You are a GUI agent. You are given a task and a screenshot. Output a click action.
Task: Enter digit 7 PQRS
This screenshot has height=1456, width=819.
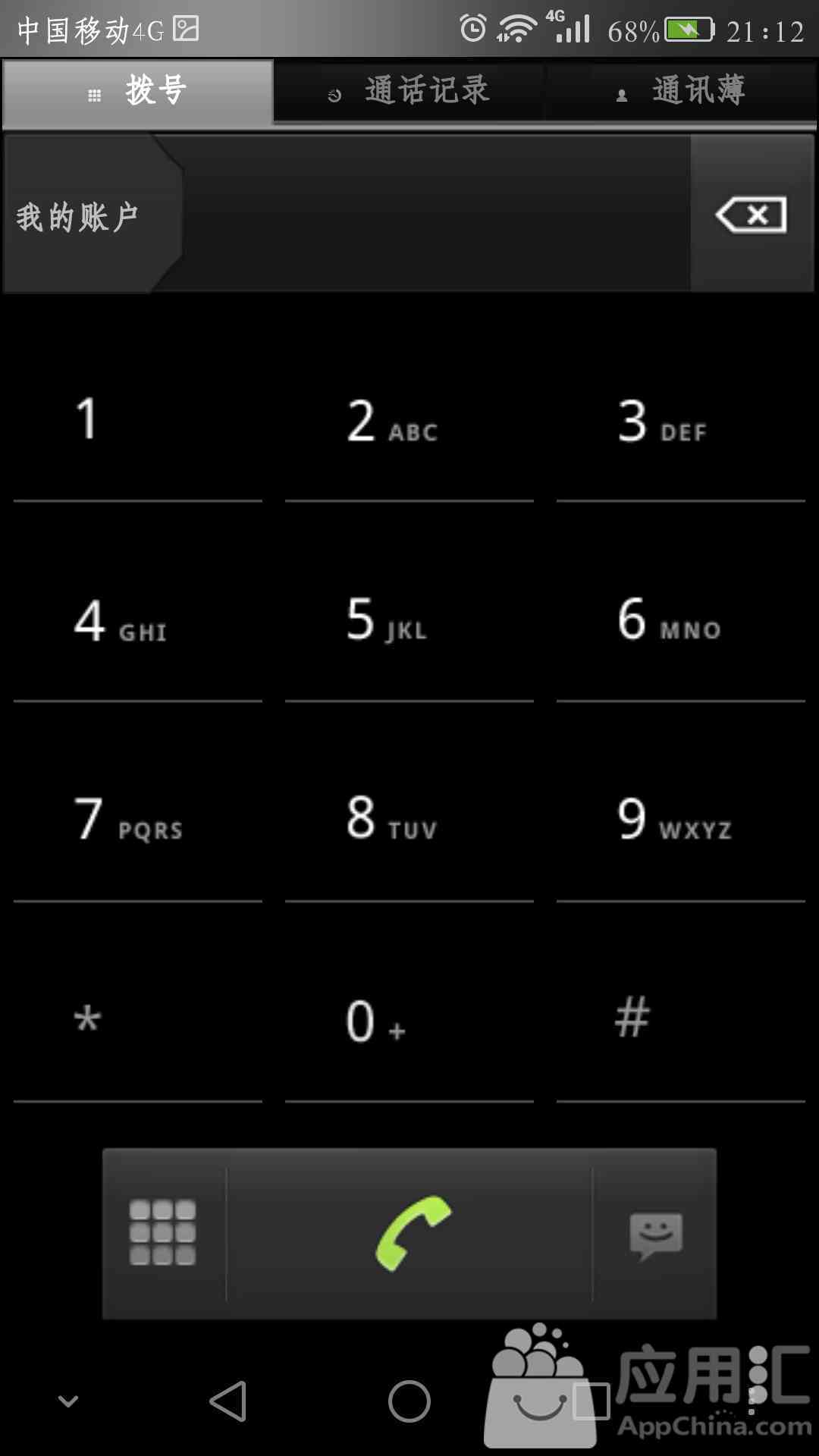click(138, 820)
